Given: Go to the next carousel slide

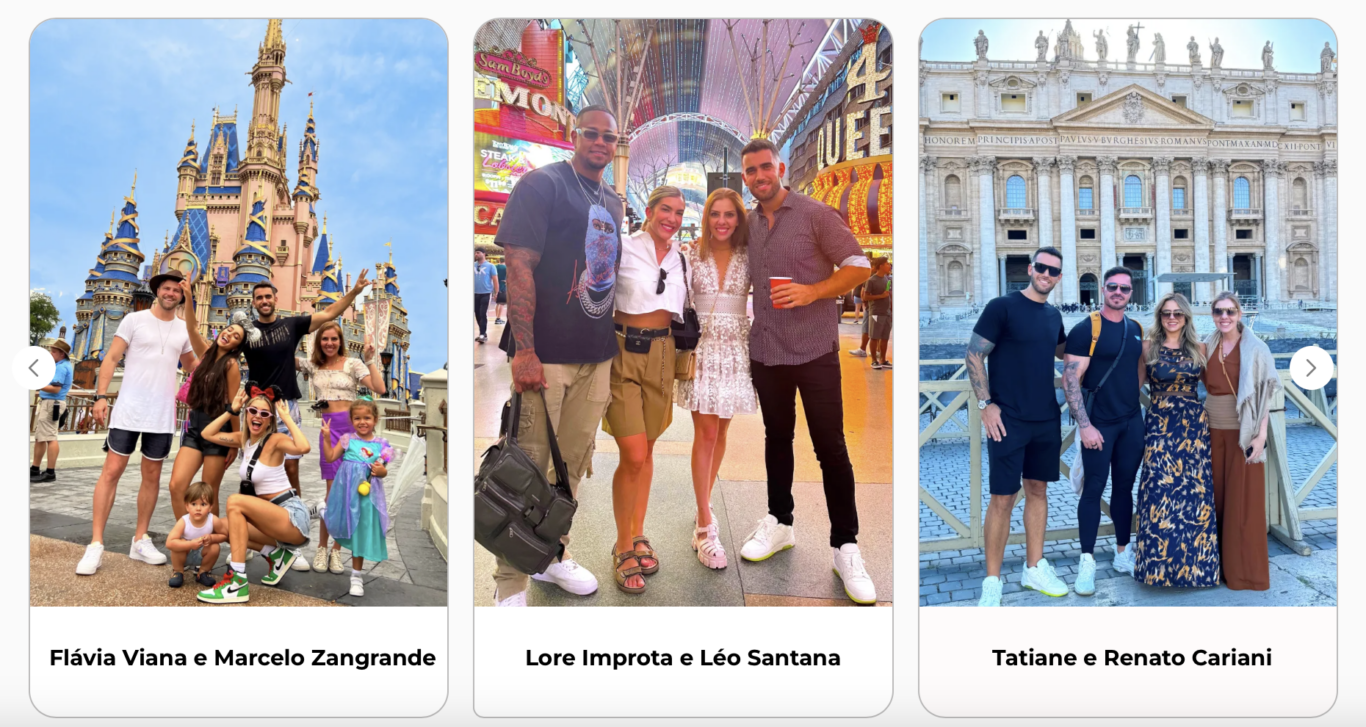Looking at the screenshot, I should [1311, 368].
